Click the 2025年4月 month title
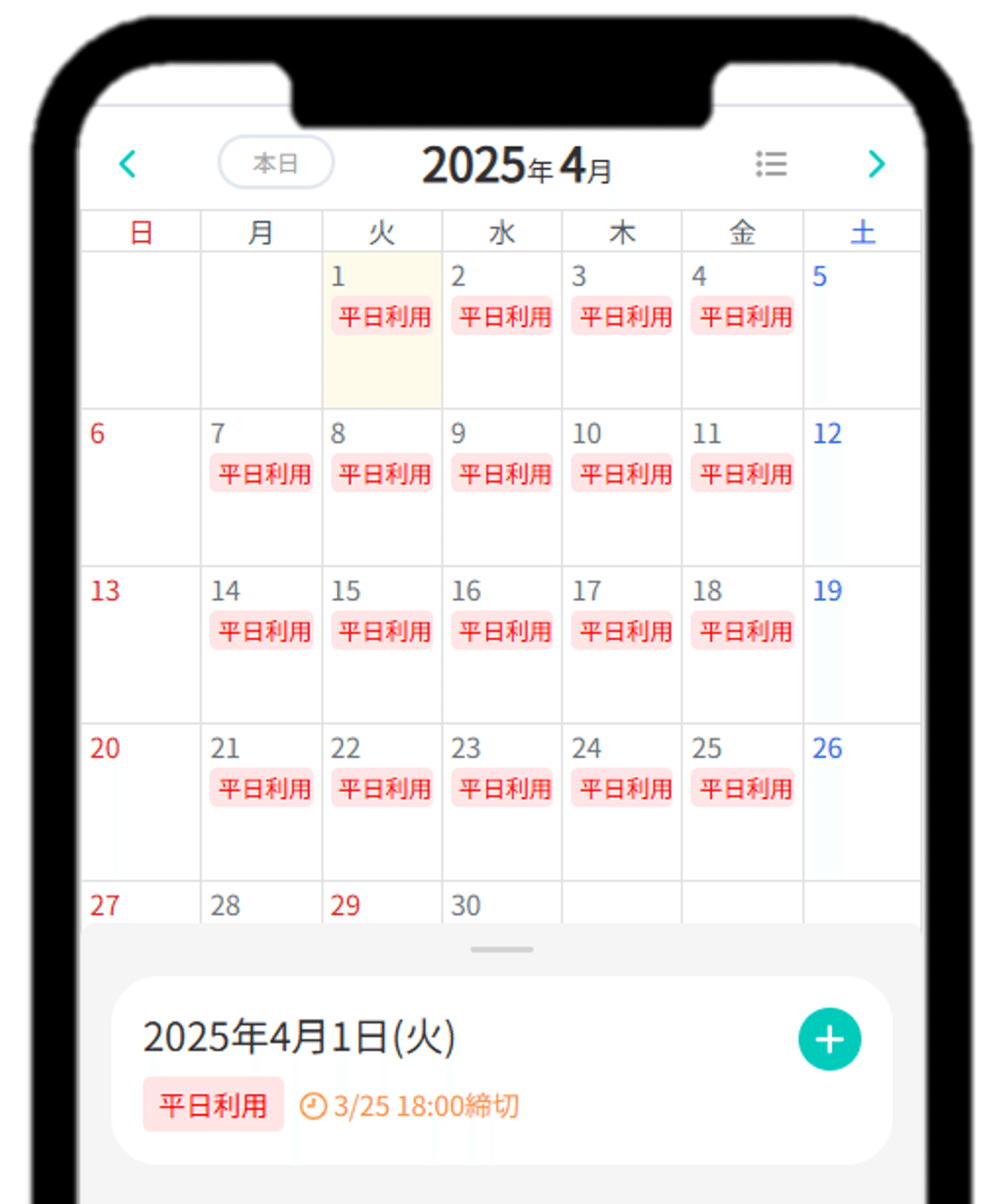Image resolution: width=1002 pixels, height=1204 pixels. coord(518,165)
